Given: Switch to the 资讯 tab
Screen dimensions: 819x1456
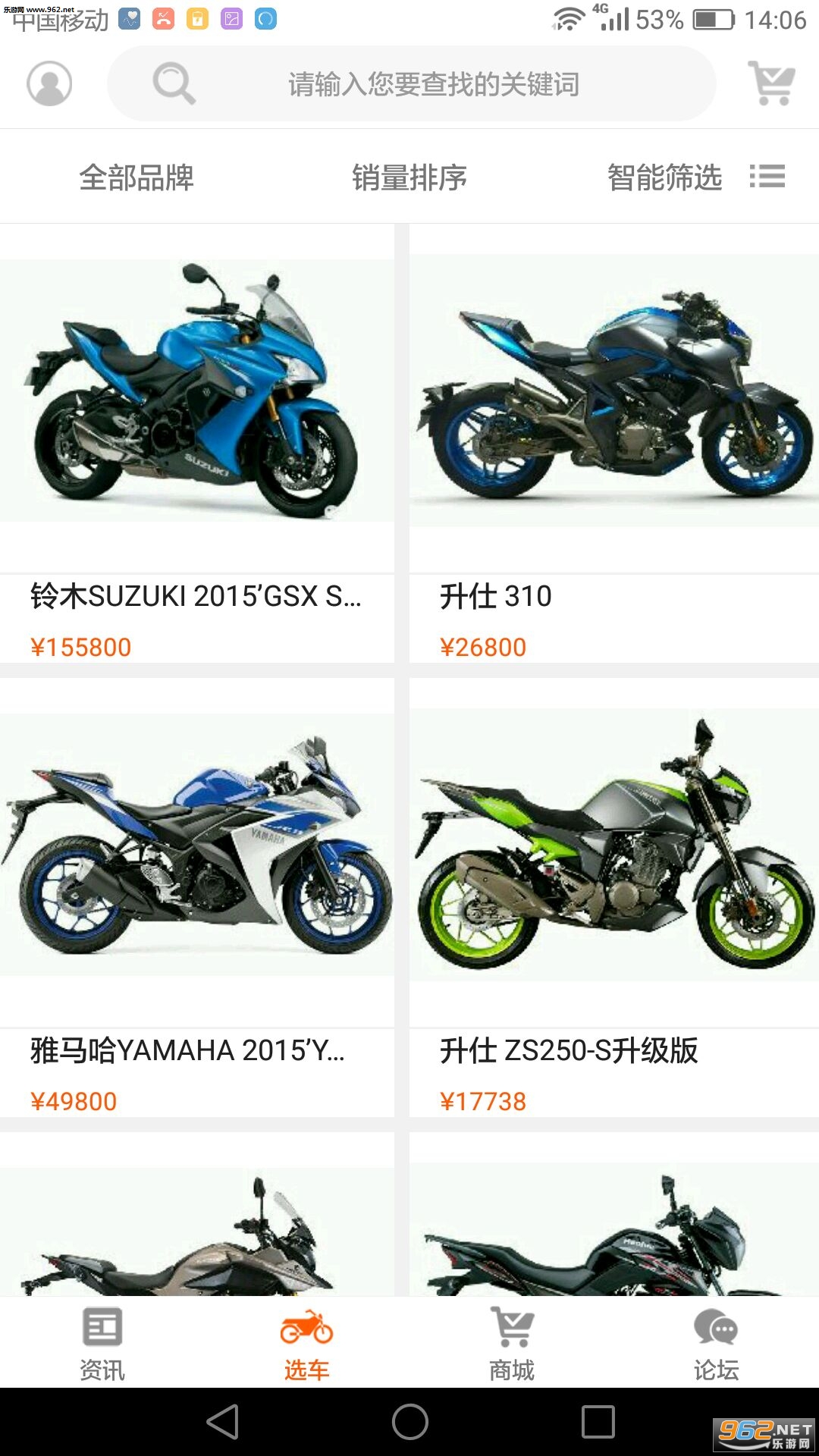Looking at the screenshot, I should [x=102, y=1344].
